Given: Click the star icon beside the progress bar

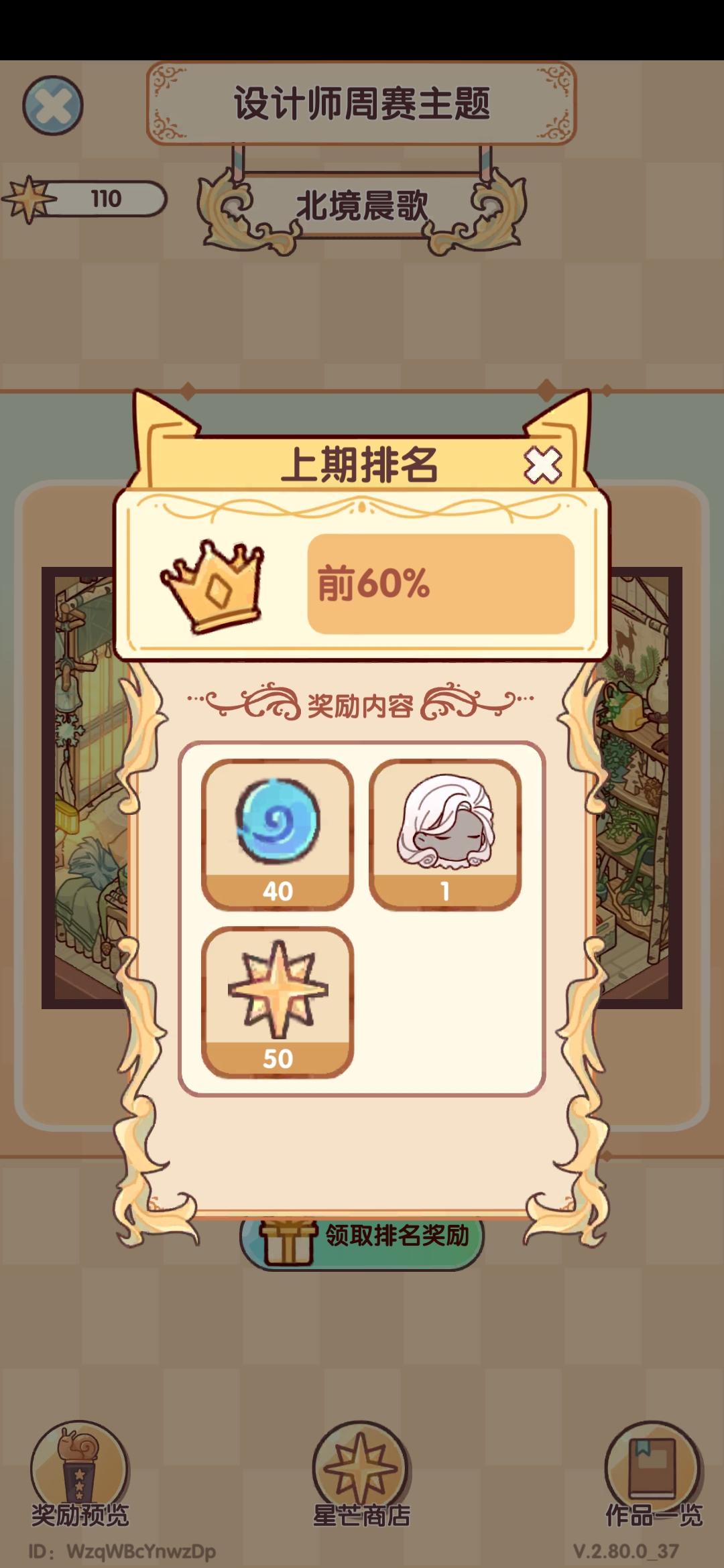Looking at the screenshot, I should 28,196.
